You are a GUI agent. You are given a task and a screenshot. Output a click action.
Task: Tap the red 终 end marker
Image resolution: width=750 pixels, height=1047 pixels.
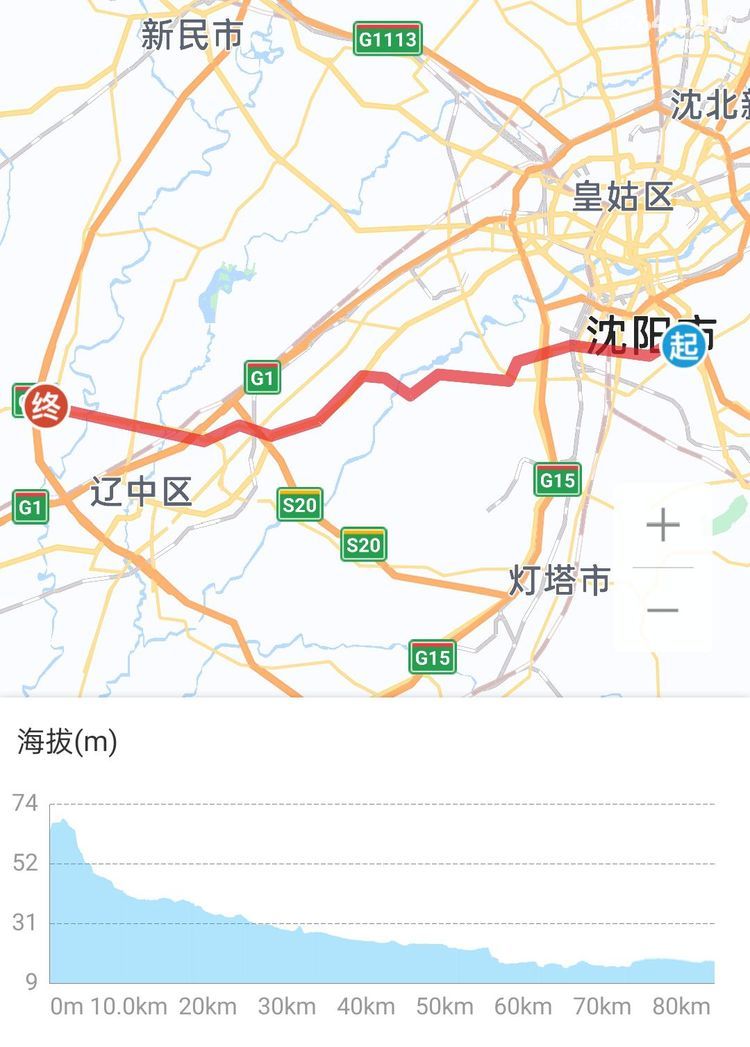(46, 406)
